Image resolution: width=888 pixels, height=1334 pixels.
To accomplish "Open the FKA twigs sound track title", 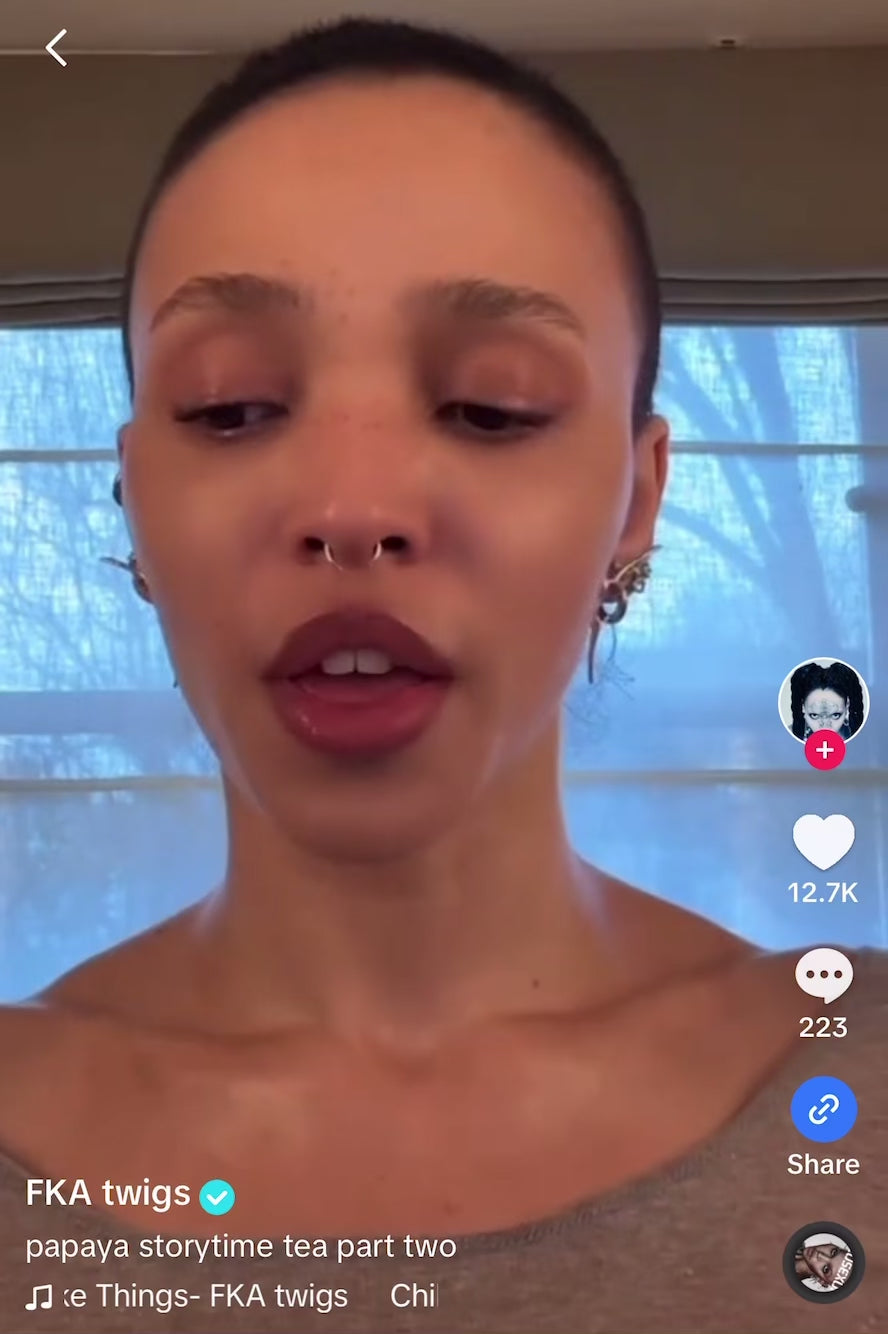I will [205, 1297].
